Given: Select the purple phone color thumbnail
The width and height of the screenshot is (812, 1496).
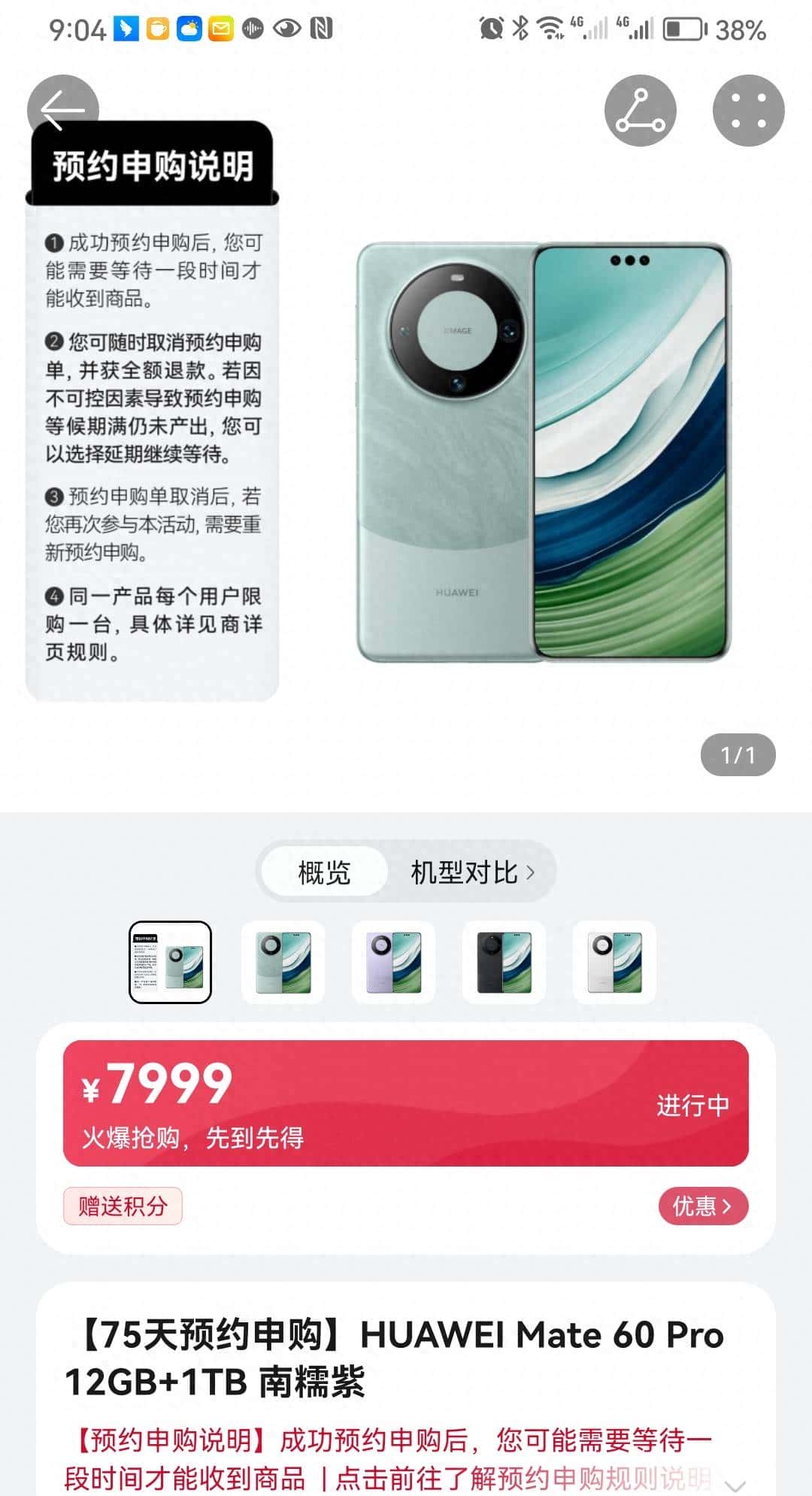Looking at the screenshot, I should pos(393,962).
